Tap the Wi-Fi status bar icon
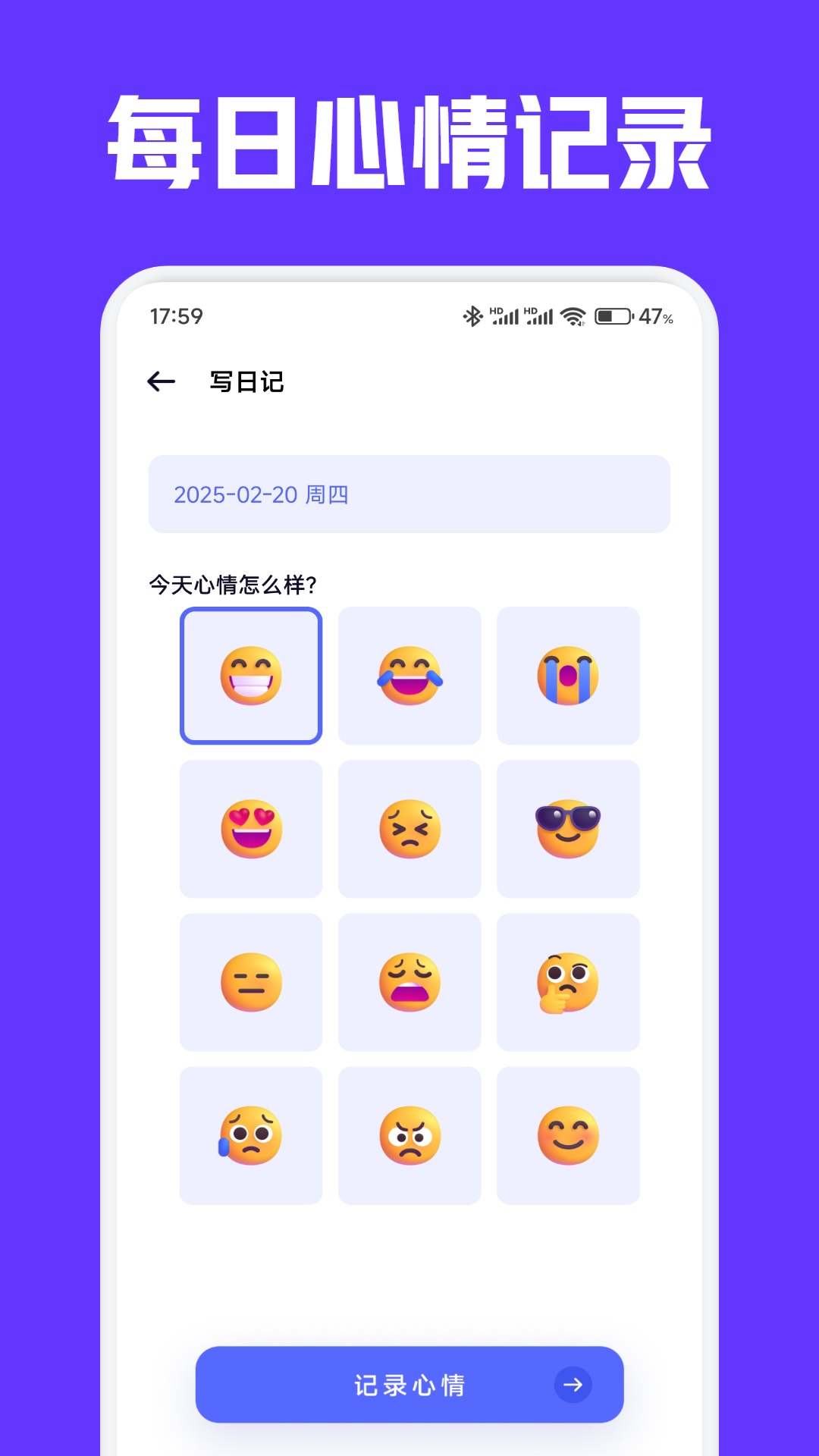Image resolution: width=819 pixels, height=1456 pixels. [574, 315]
